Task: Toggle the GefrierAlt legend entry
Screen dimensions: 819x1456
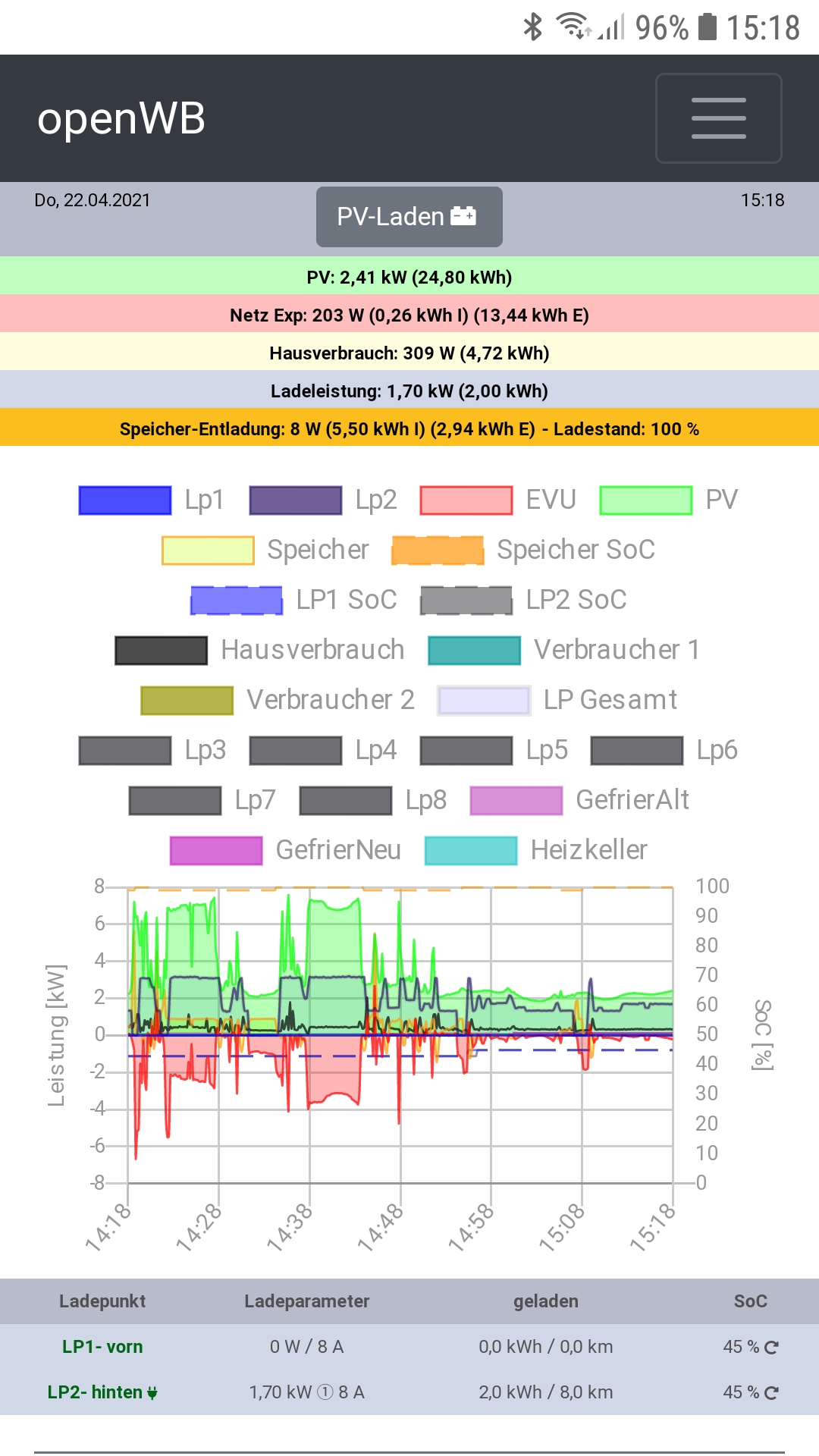Action: [579, 801]
